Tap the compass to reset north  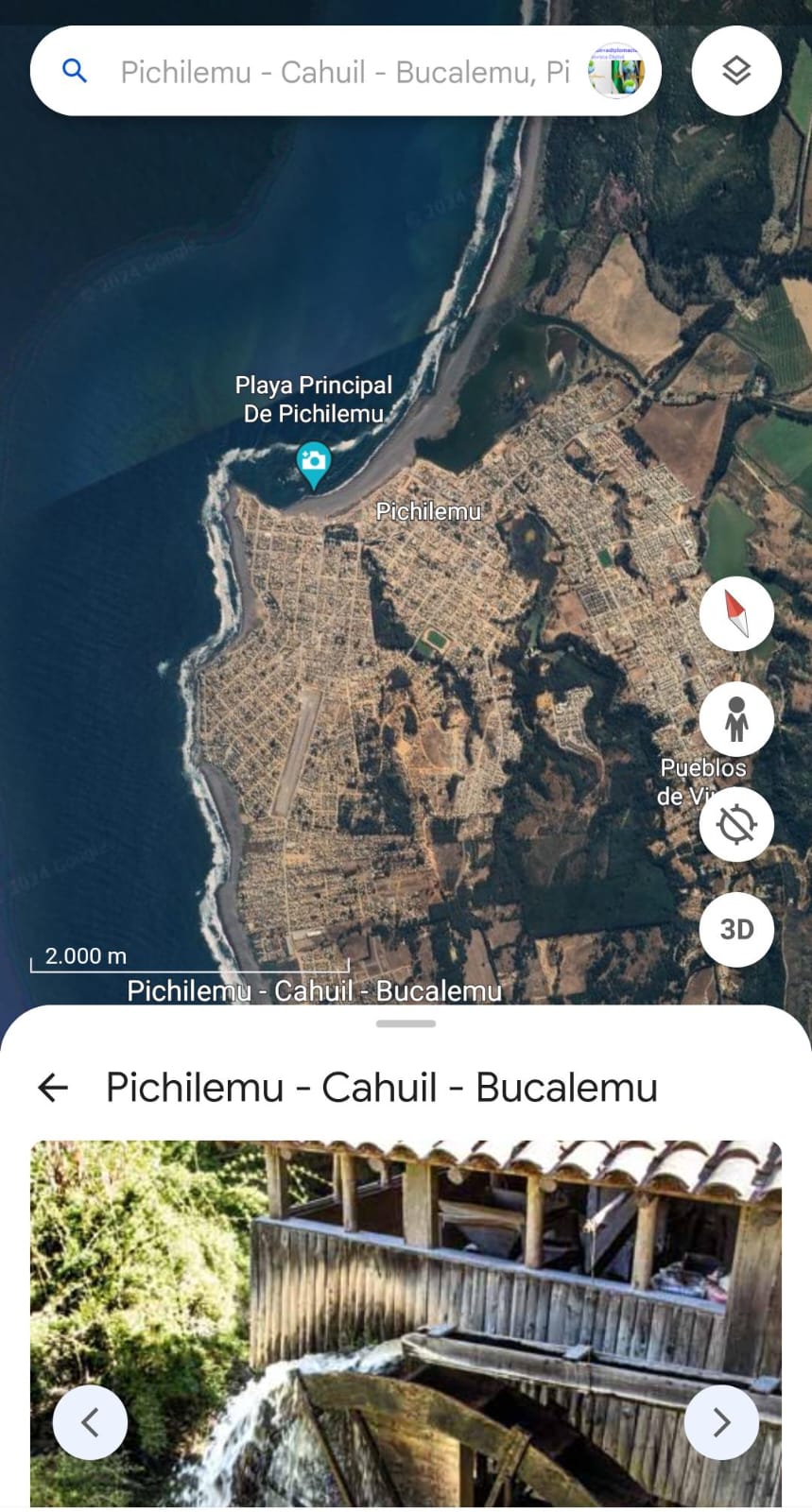[x=736, y=613]
